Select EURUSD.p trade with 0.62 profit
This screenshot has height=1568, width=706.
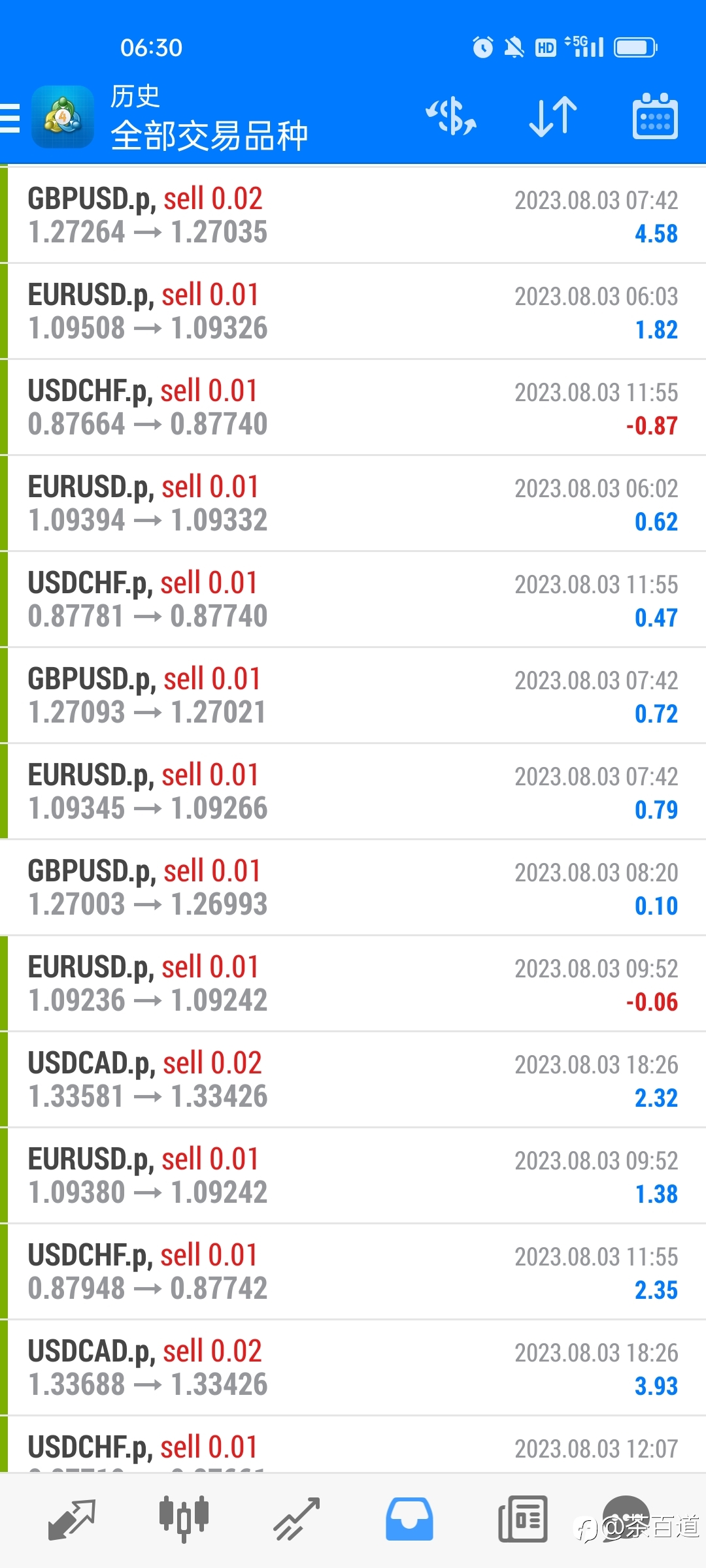click(353, 504)
